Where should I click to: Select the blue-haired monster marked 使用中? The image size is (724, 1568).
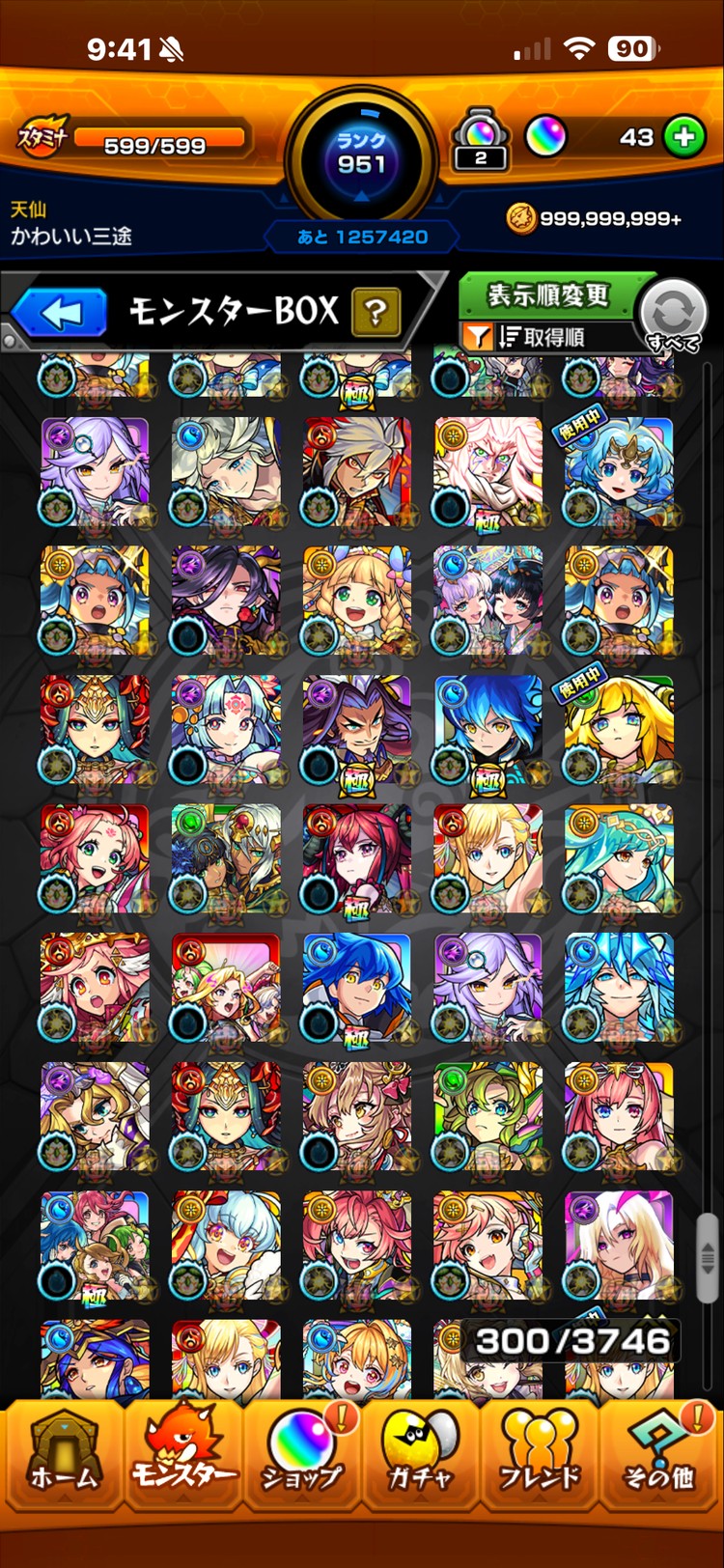click(x=618, y=472)
